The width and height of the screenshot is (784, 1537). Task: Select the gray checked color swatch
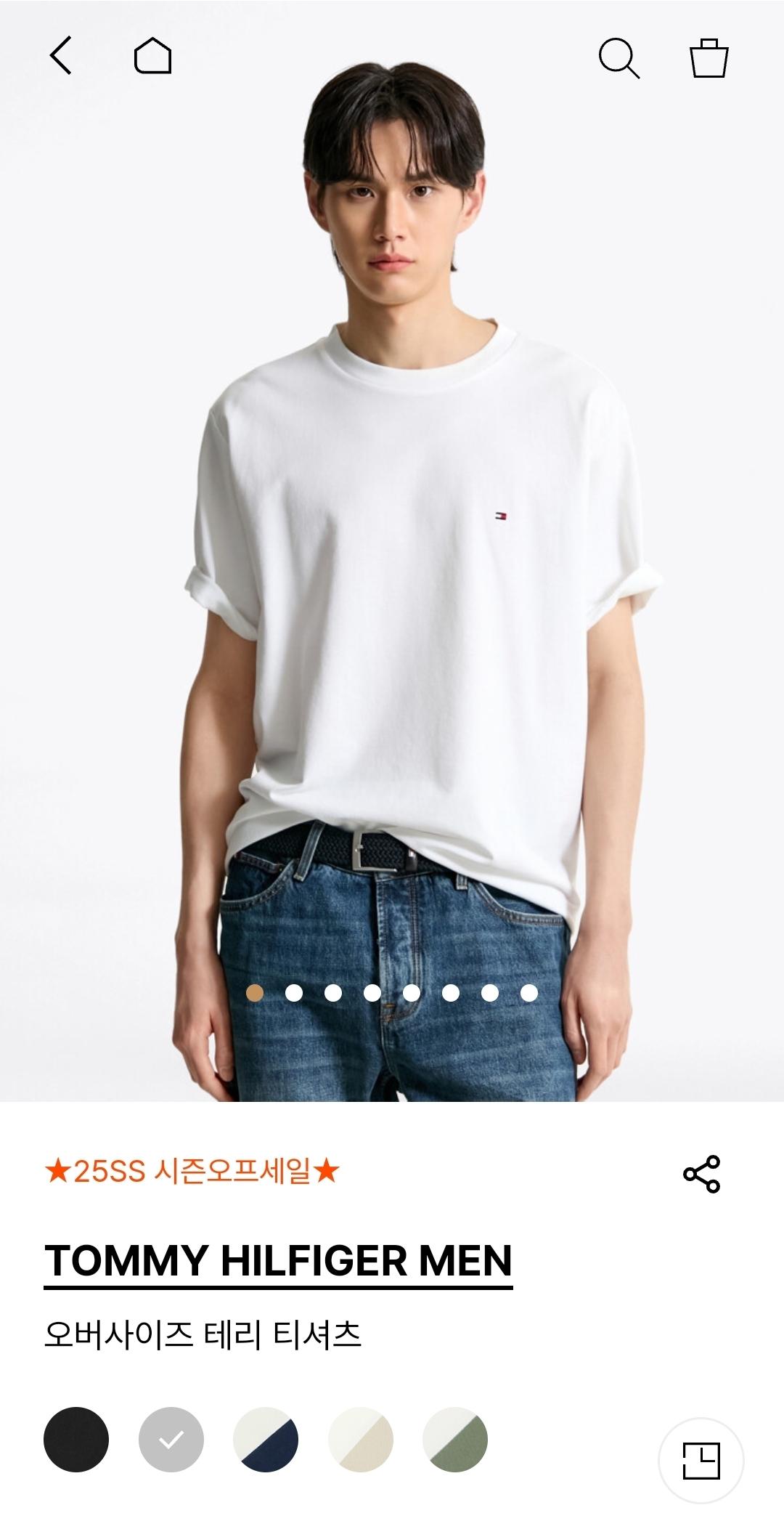[x=171, y=1439]
